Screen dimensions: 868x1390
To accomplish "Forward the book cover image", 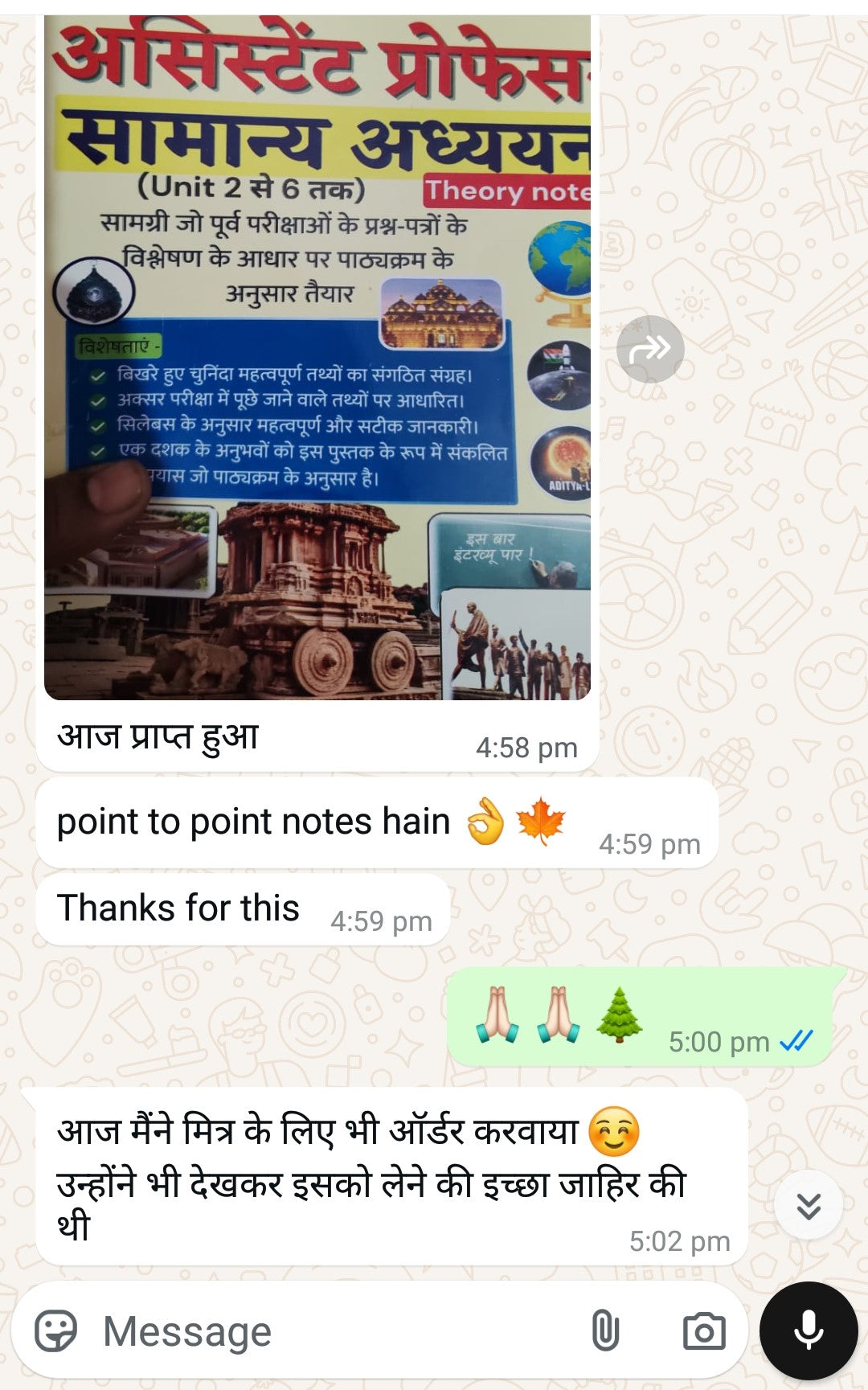I will click(x=650, y=349).
